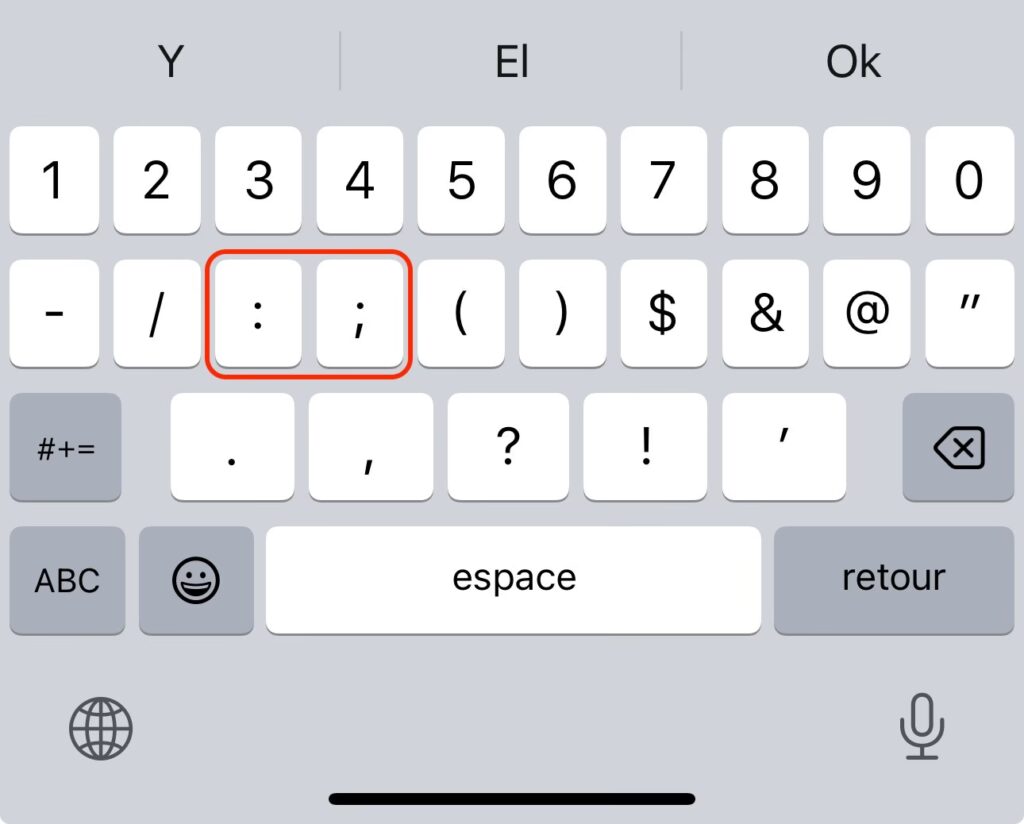Open the emoji keyboard
The image size is (1024, 824).
[x=196, y=580]
